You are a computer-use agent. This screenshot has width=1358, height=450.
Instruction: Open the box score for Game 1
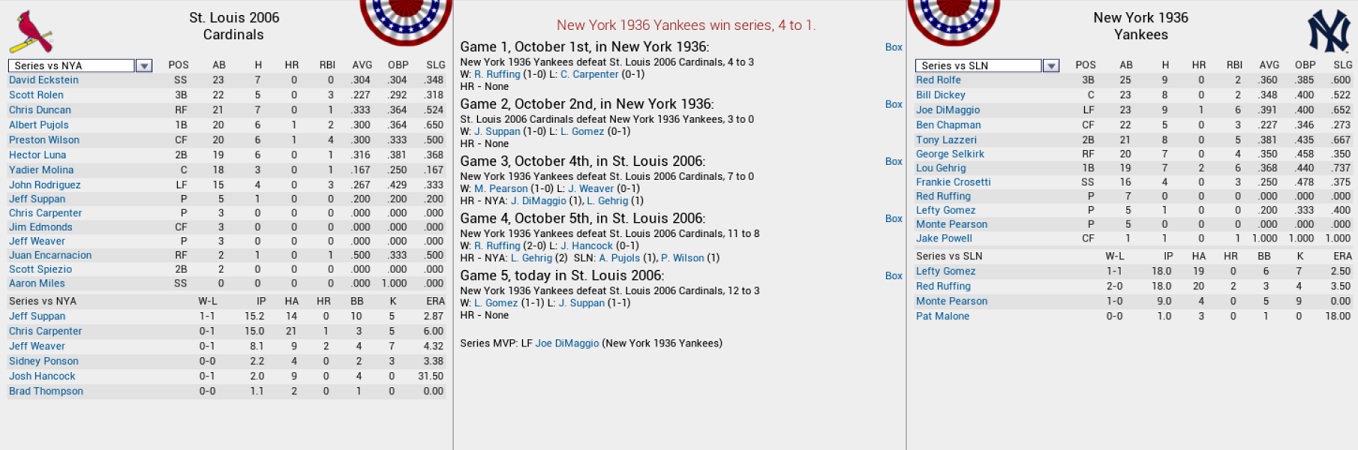coord(893,47)
